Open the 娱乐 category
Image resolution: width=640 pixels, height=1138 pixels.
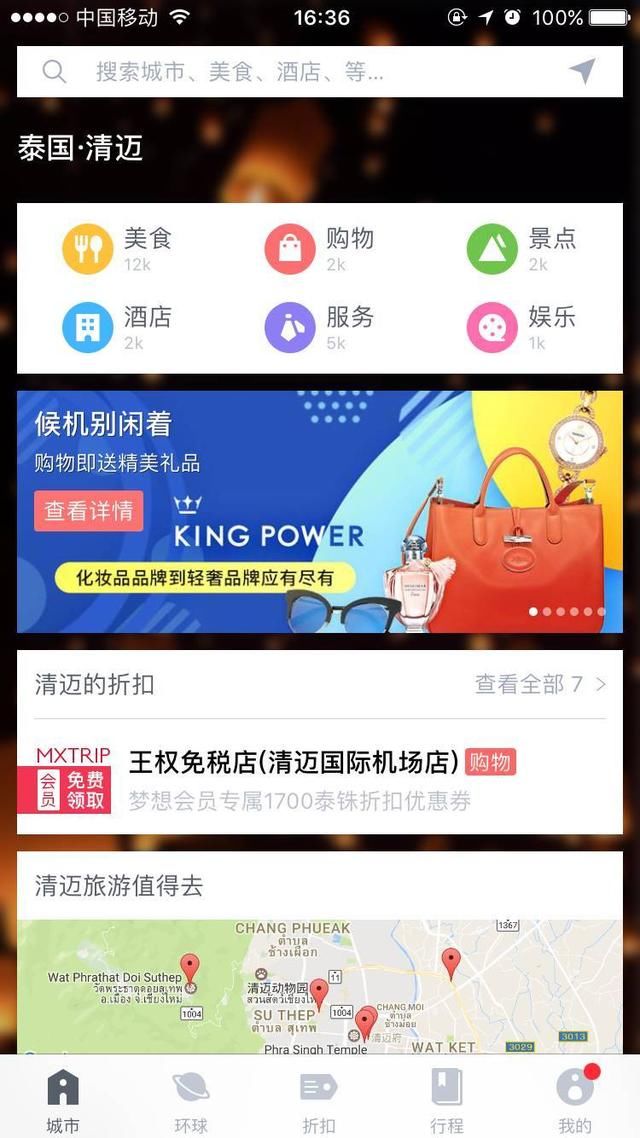point(522,327)
